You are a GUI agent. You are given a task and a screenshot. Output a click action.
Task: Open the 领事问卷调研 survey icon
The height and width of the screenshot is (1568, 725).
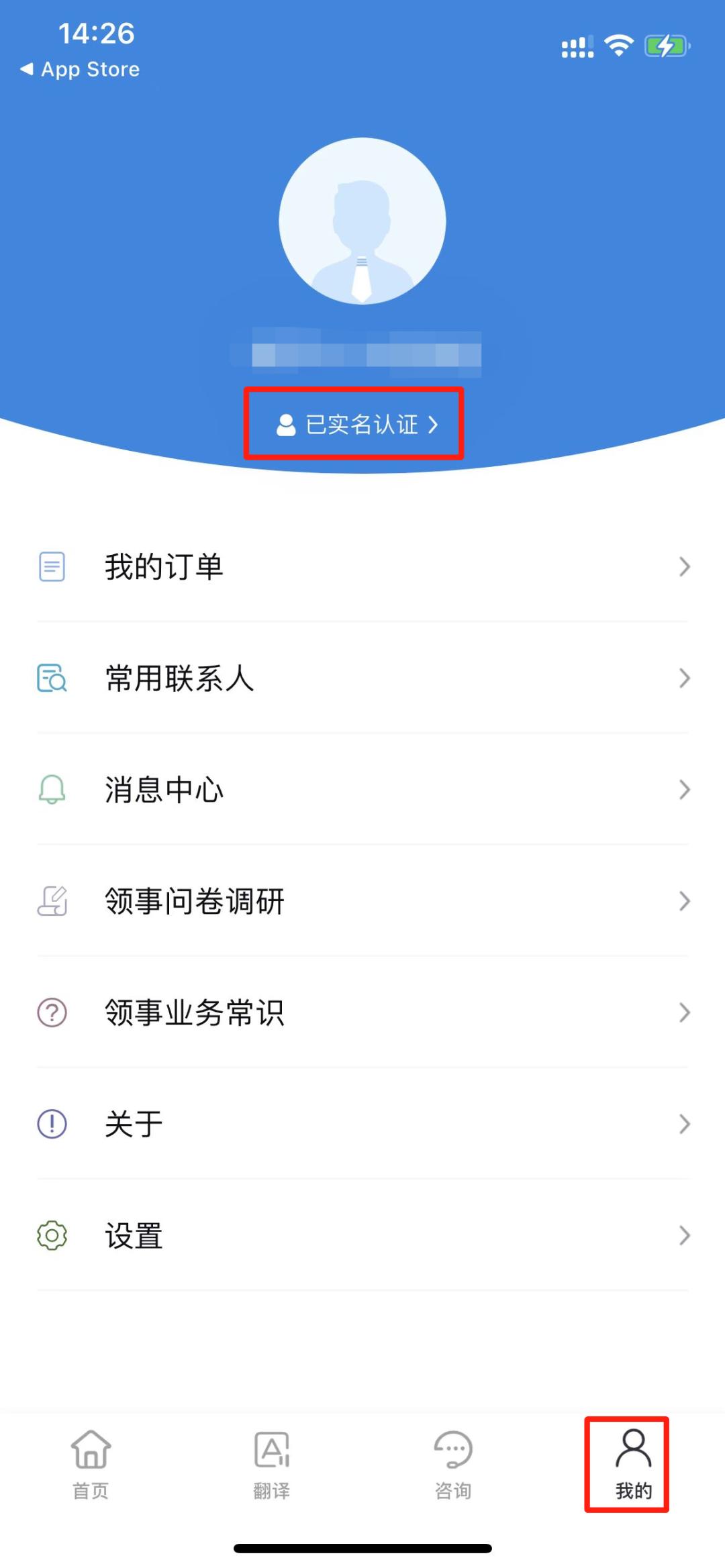51,902
